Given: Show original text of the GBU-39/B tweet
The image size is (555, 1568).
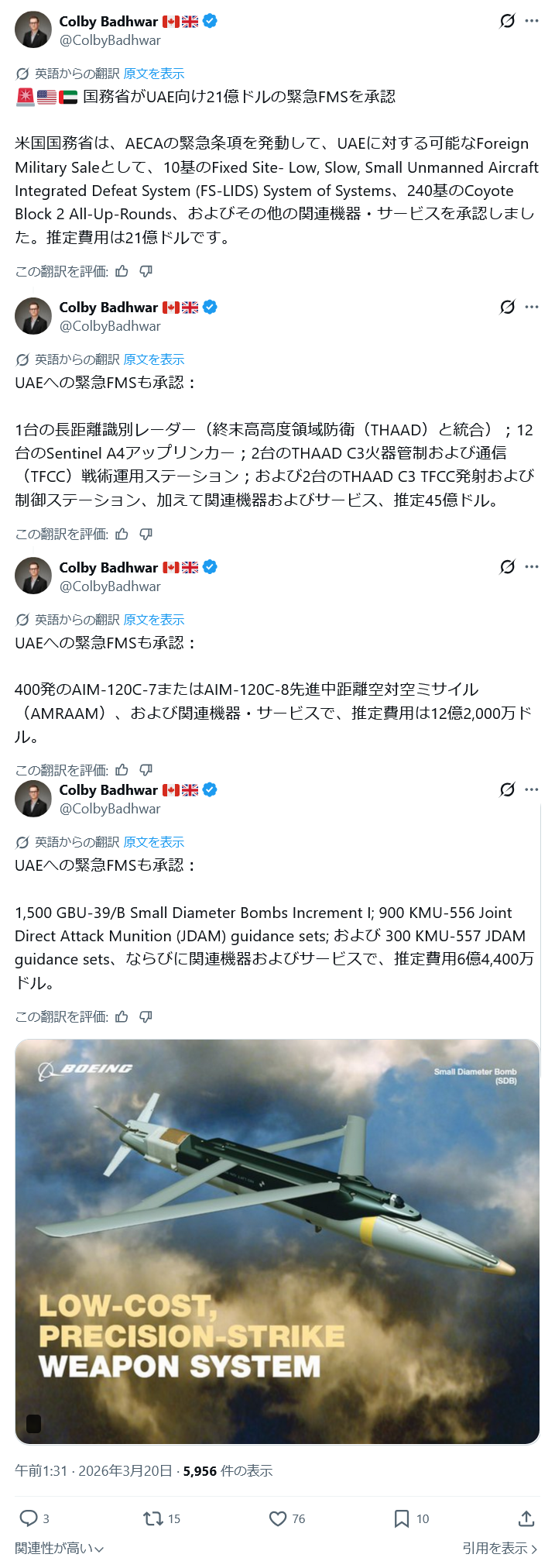Looking at the screenshot, I should (x=153, y=842).
